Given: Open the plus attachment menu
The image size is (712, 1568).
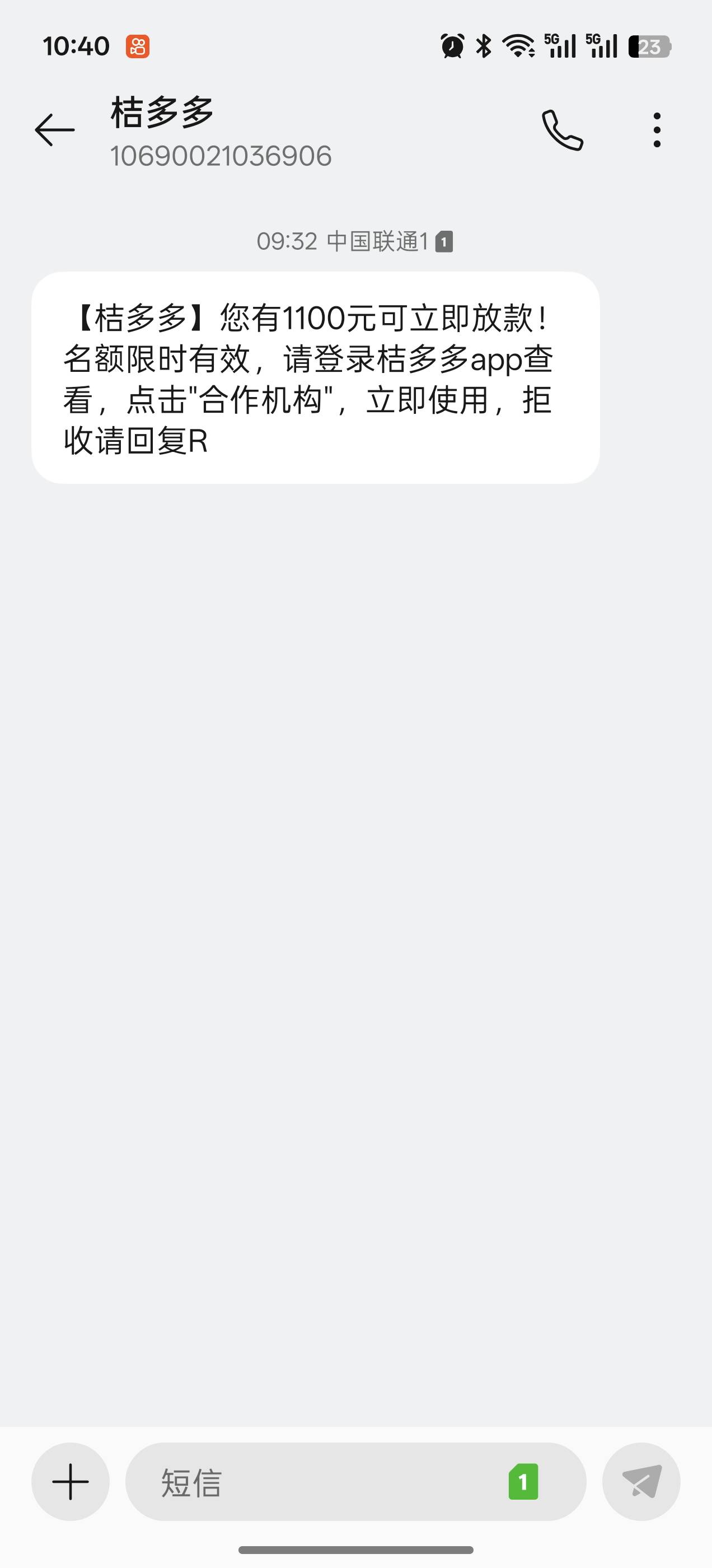Looking at the screenshot, I should [71, 1482].
